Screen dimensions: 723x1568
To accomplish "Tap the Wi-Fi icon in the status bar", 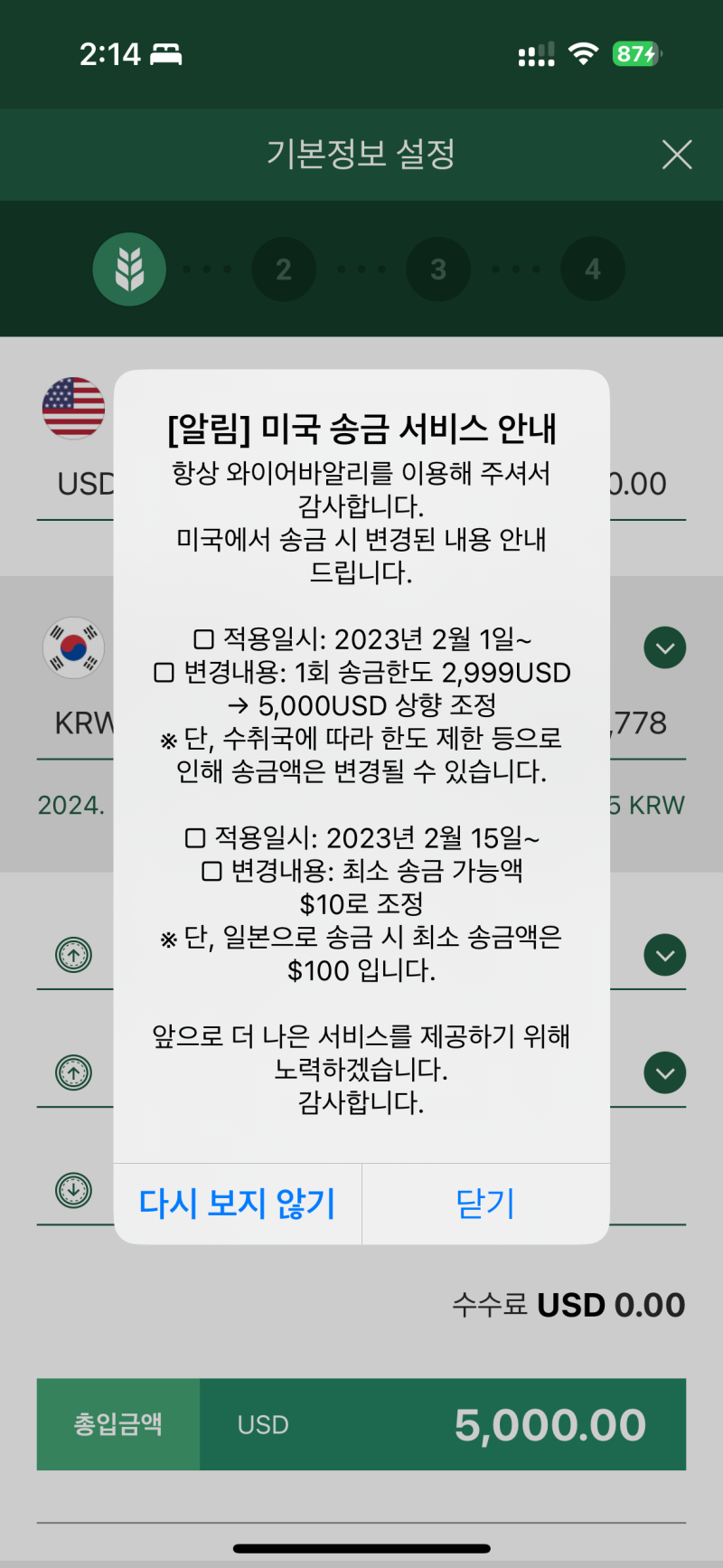I will 584,53.
